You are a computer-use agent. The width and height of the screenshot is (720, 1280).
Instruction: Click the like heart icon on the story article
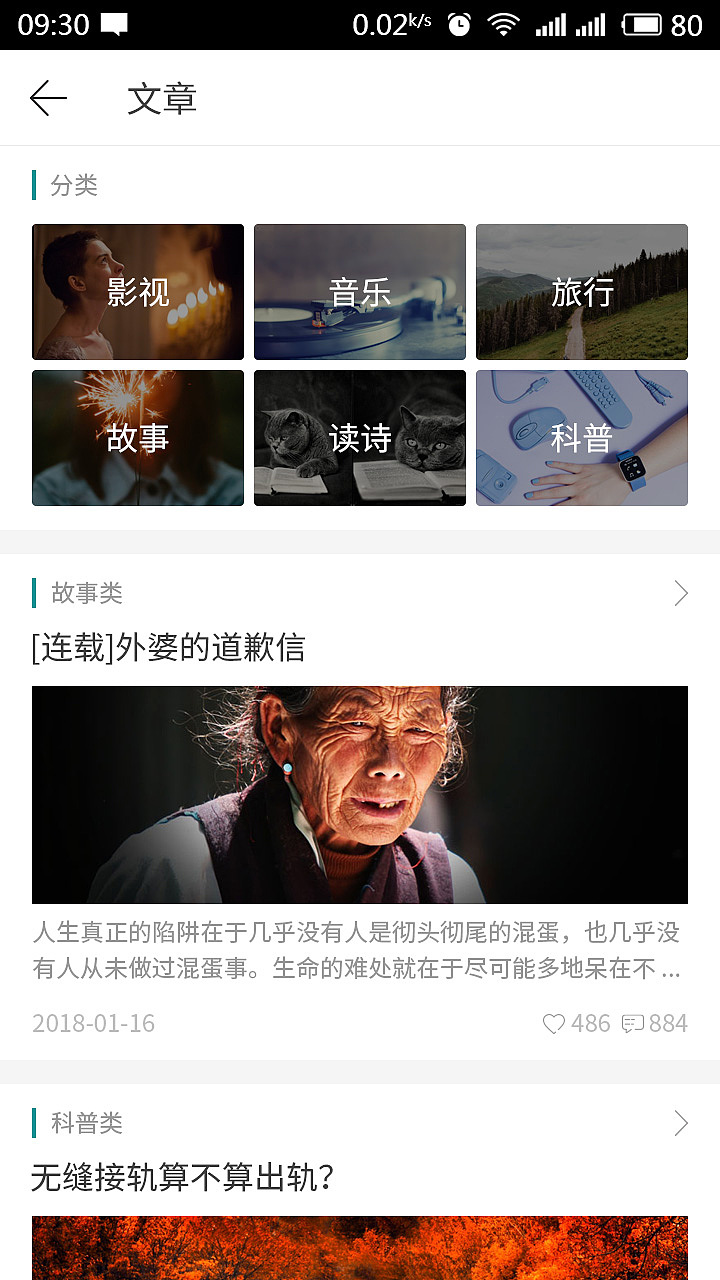[x=557, y=1023]
